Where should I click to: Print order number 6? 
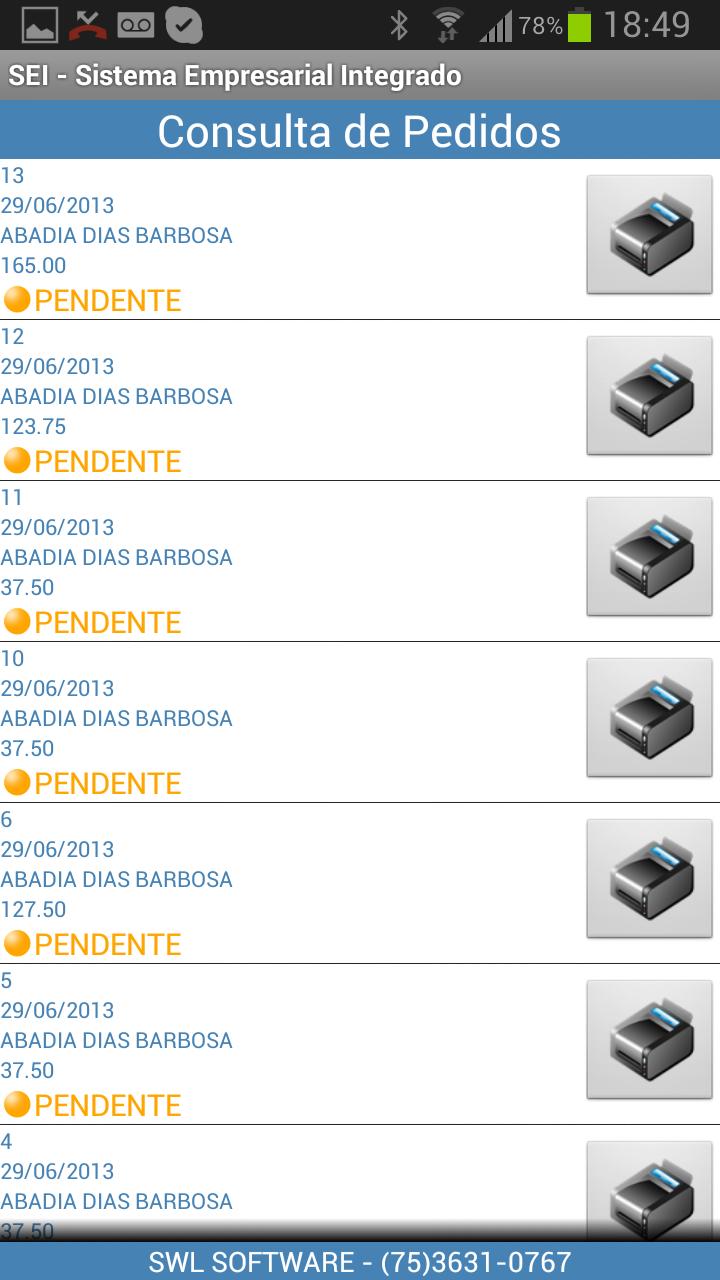pos(649,879)
